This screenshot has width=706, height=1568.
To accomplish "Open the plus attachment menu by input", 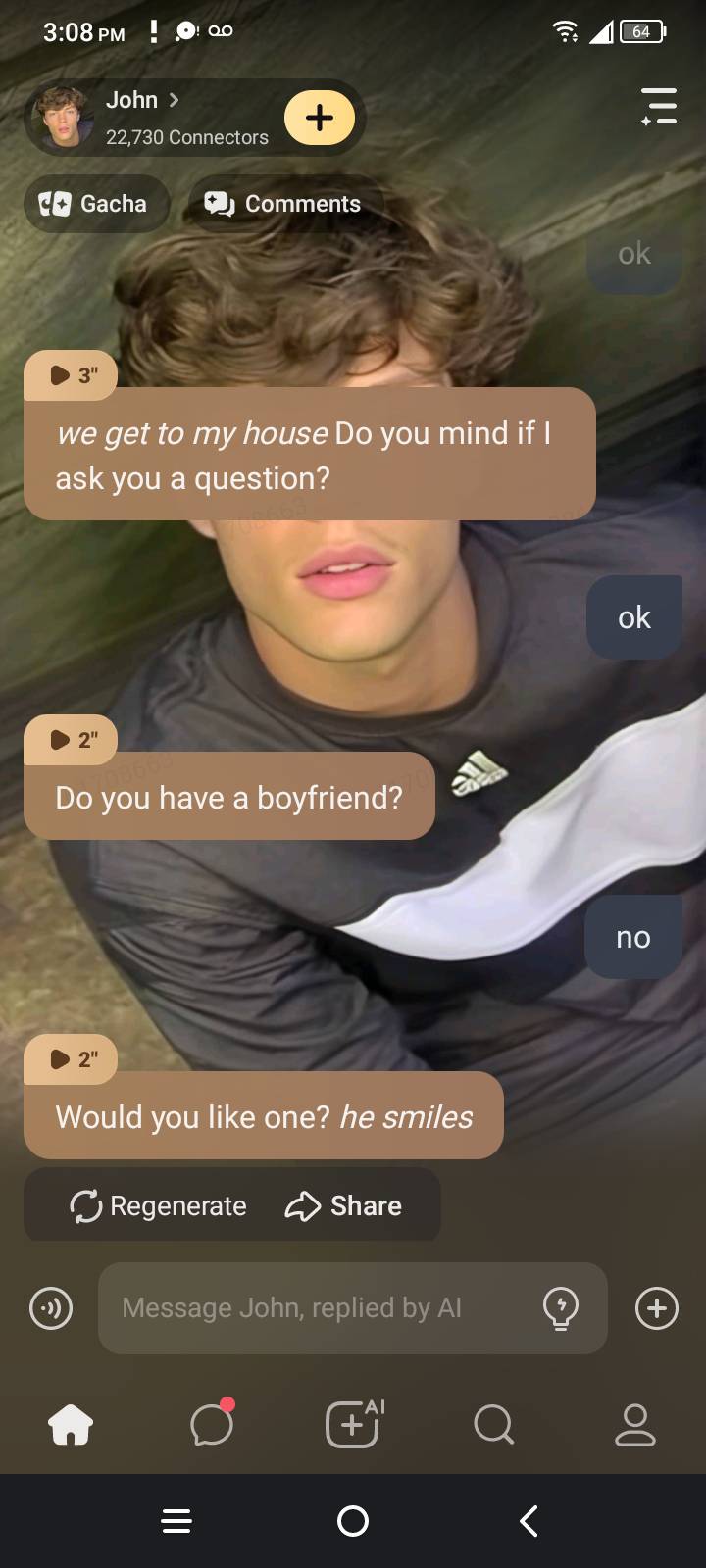I will pos(657,1308).
